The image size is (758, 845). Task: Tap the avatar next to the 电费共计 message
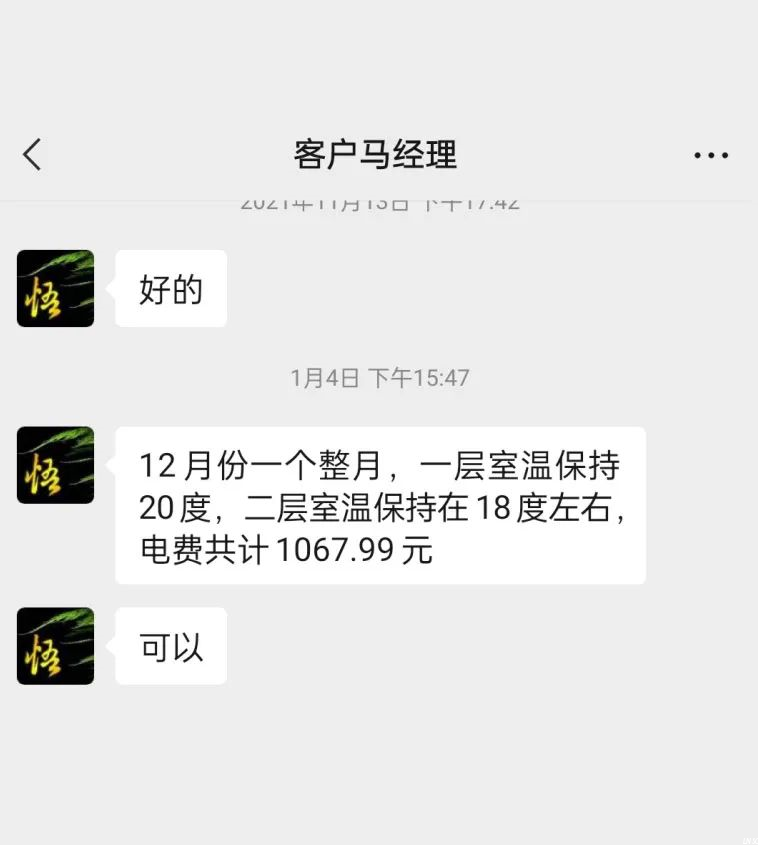pyautogui.click(x=56, y=465)
